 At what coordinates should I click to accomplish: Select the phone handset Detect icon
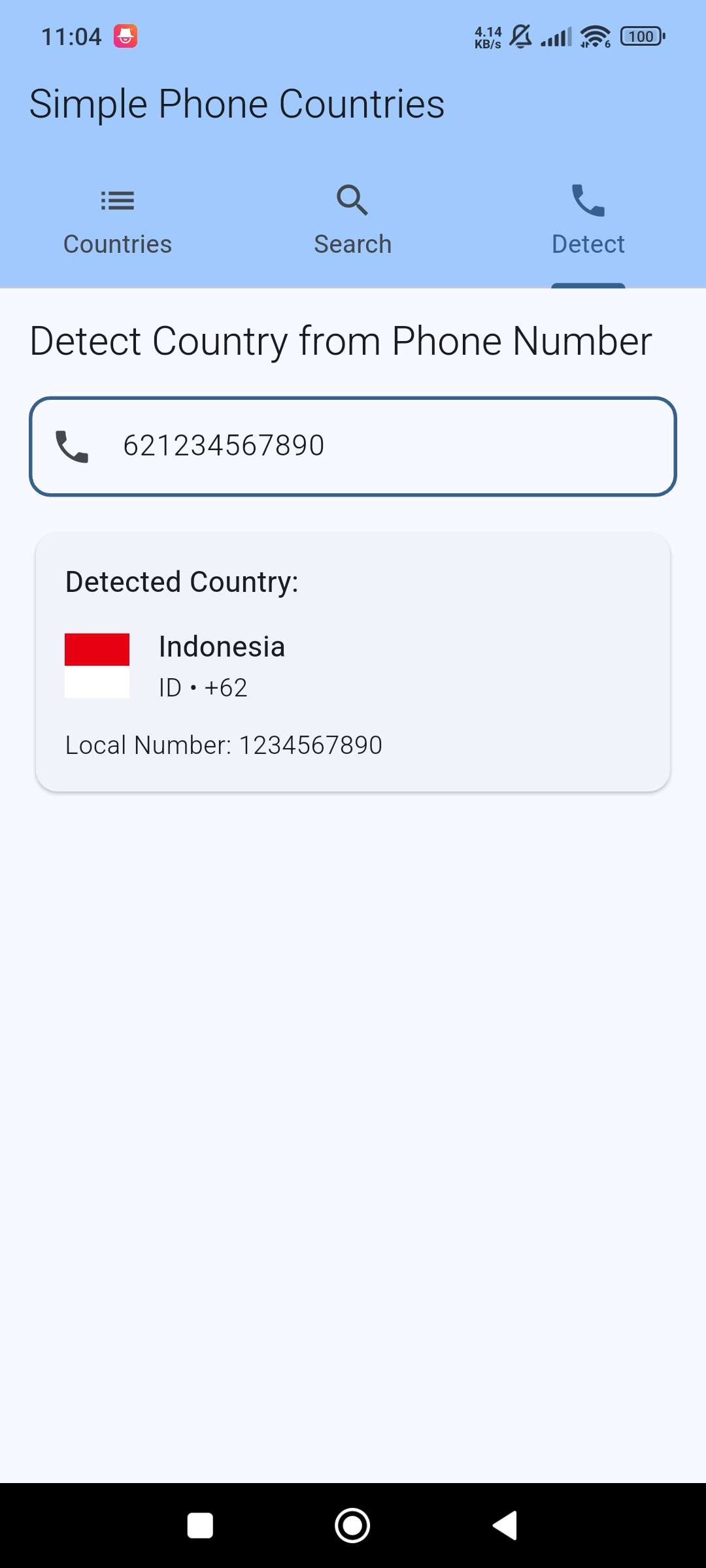click(587, 201)
